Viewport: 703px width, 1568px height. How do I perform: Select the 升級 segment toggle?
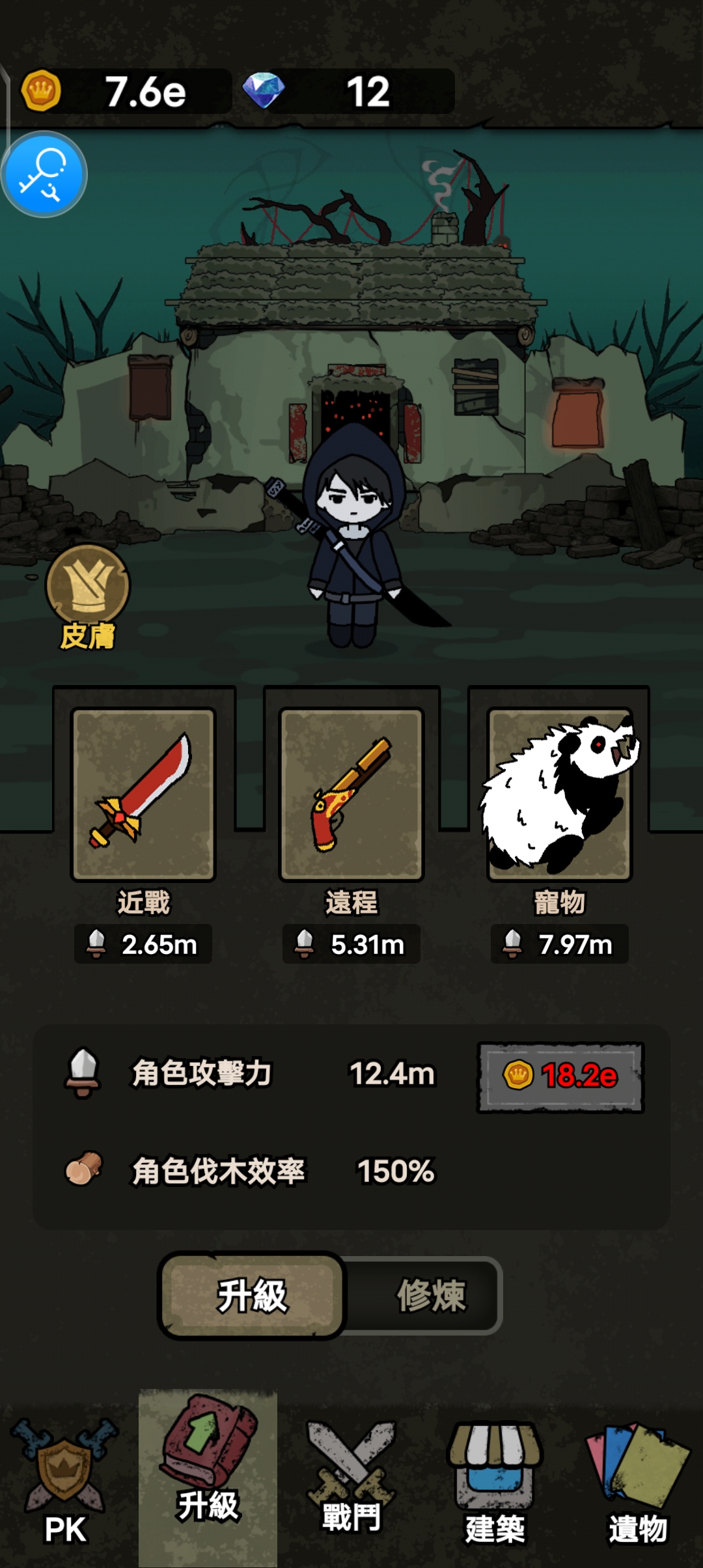point(252,1295)
